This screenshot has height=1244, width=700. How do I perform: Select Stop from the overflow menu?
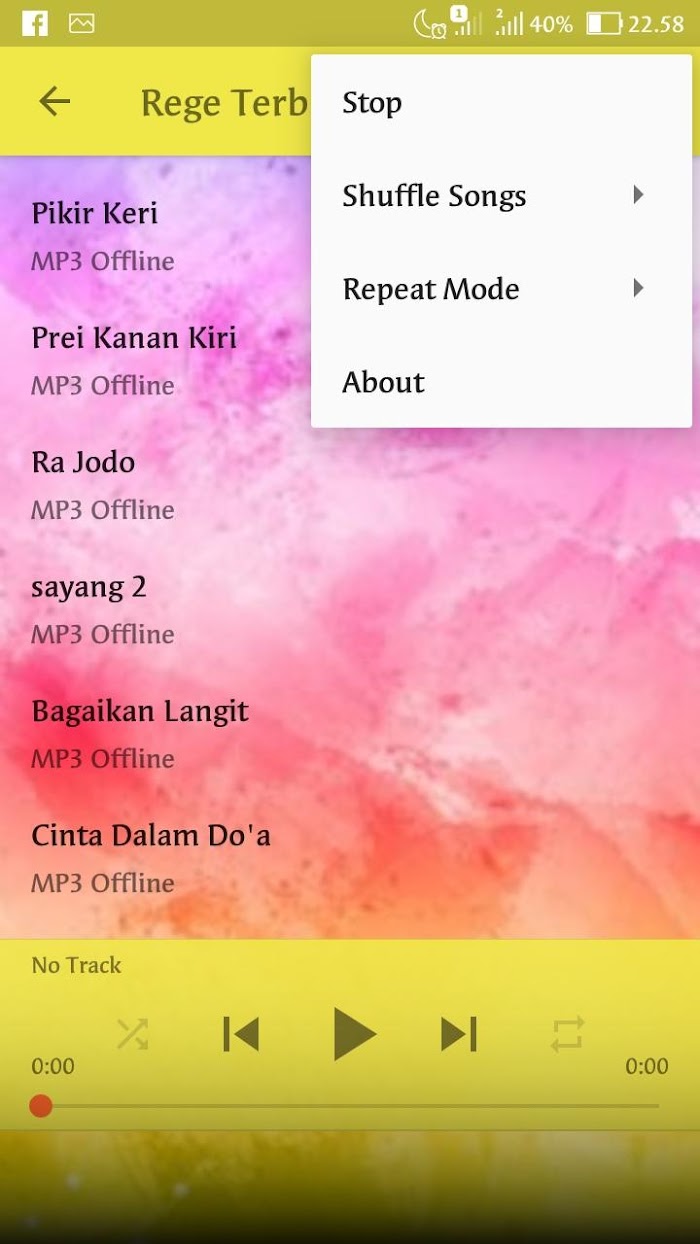click(372, 103)
